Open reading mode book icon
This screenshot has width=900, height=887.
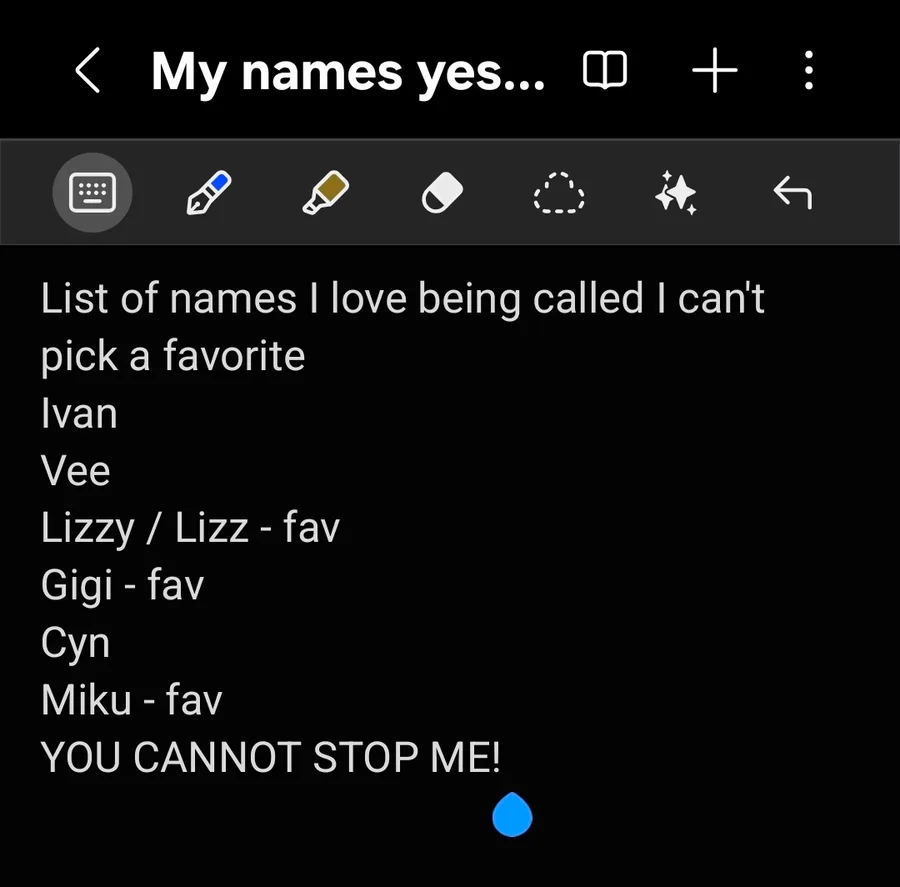pyautogui.click(x=605, y=71)
